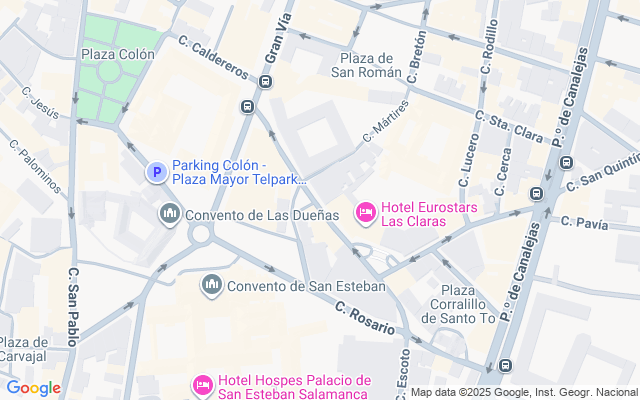The width and height of the screenshot is (640, 400).
Task: Select Hotel Hospes Palacio de San Esteban marker
Action: click(203, 385)
